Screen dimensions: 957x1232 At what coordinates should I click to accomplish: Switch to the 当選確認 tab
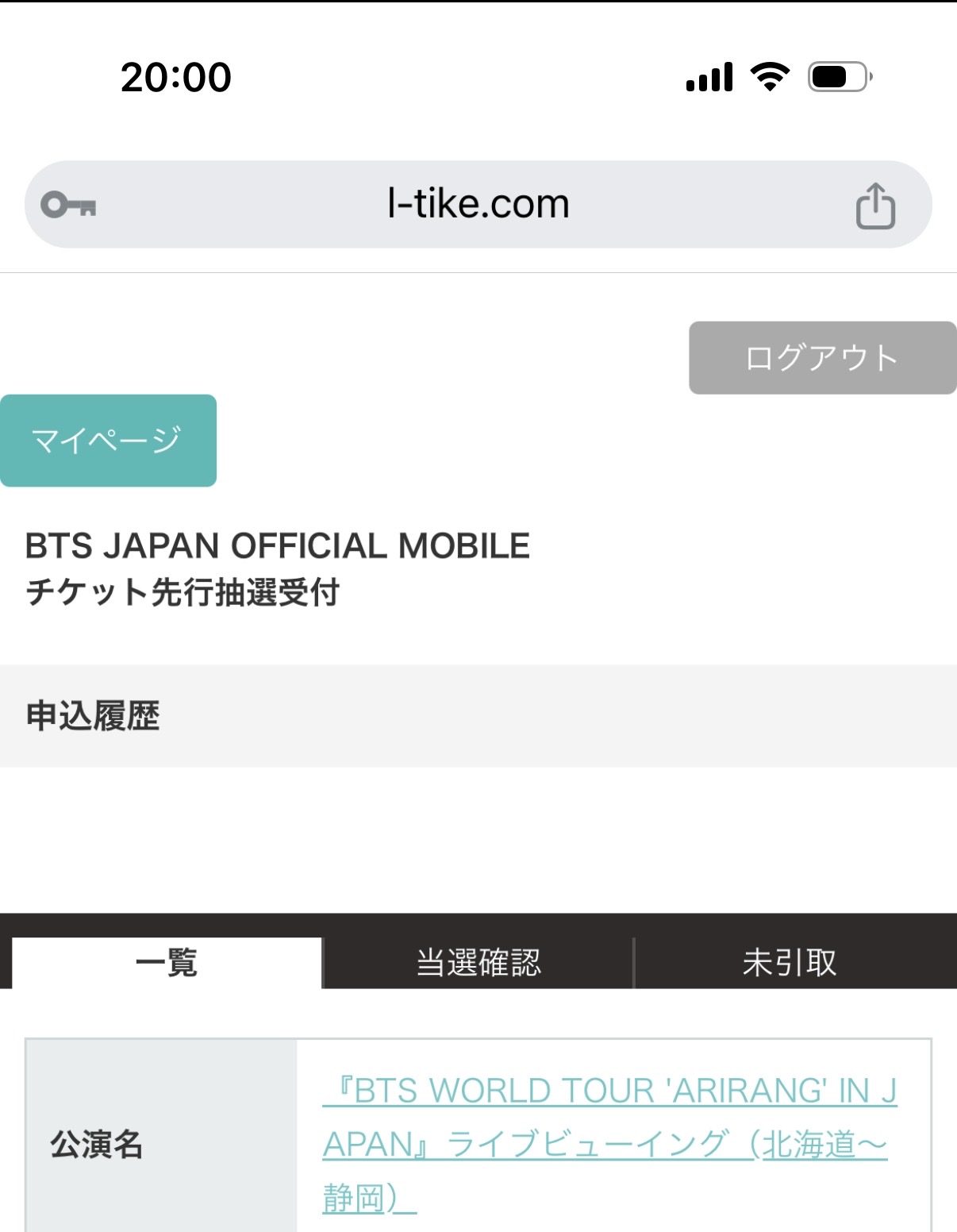tap(478, 963)
